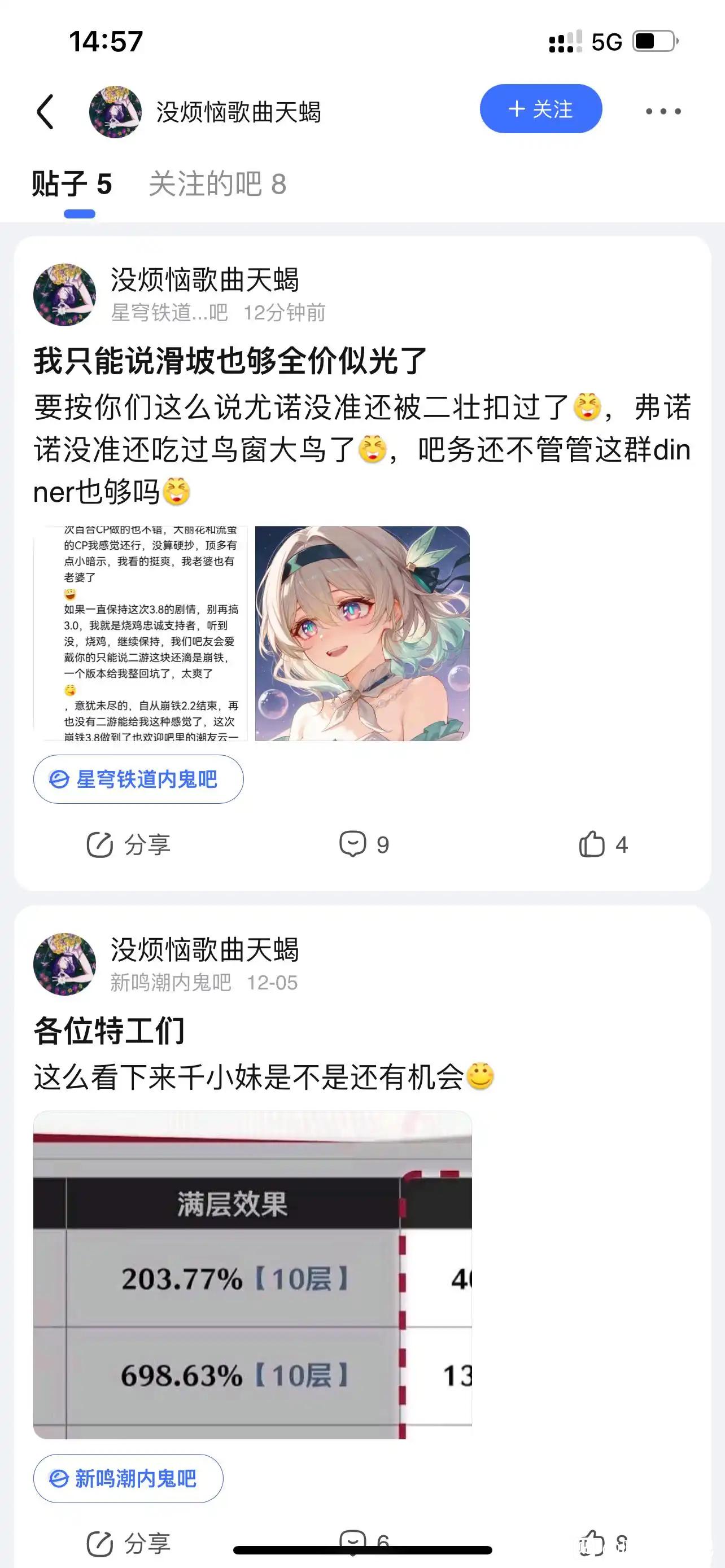This screenshot has width=725, height=1568.
Task: Open the post 各位特工们
Action: pyautogui.click(x=110, y=1031)
